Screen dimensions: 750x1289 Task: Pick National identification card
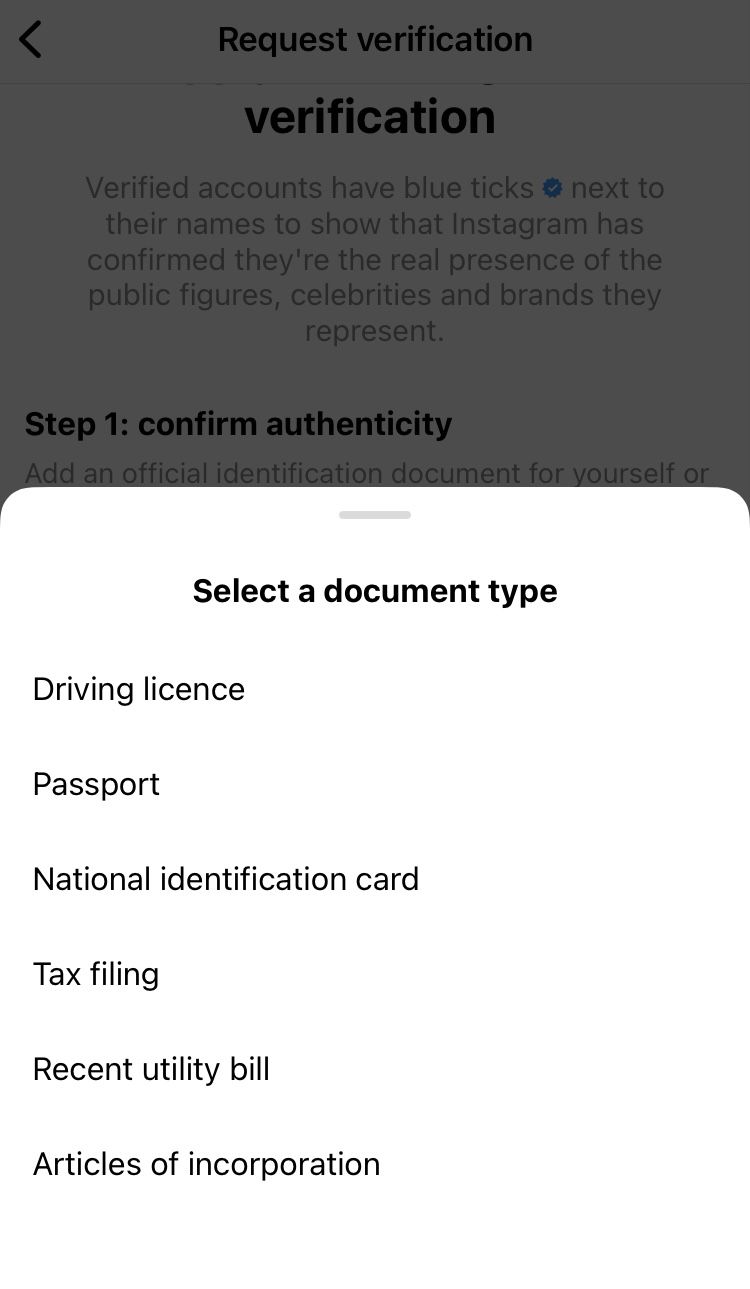(375, 879)
